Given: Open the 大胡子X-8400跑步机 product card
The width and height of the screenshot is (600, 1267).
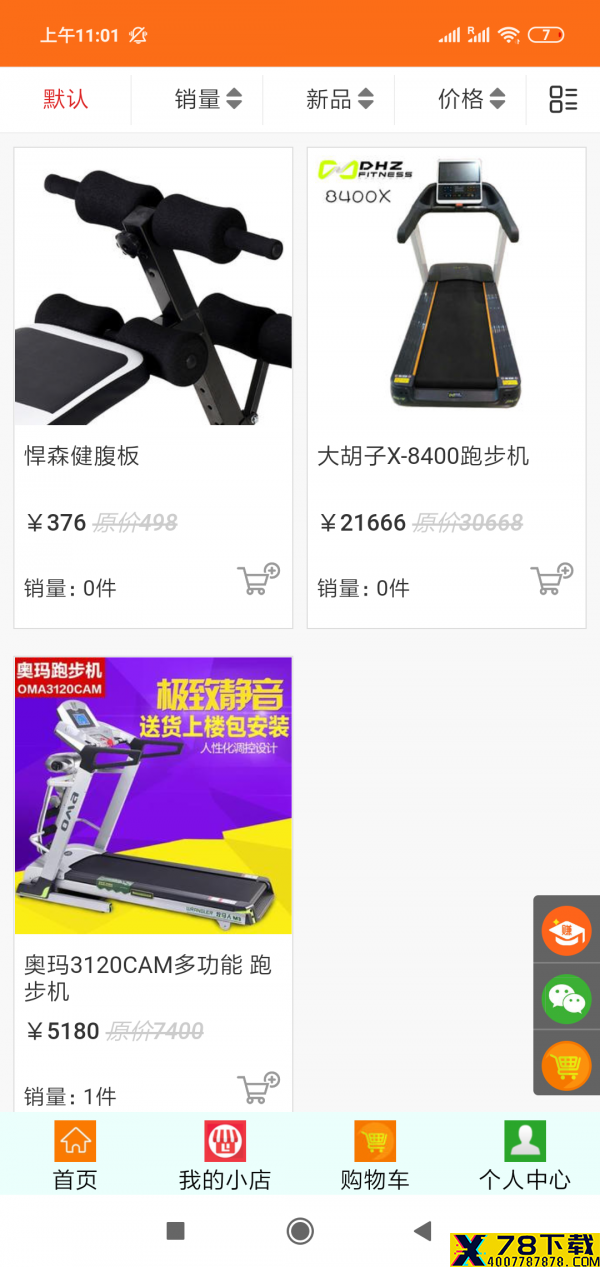Looking at the screenshot, I should point(446,388).
